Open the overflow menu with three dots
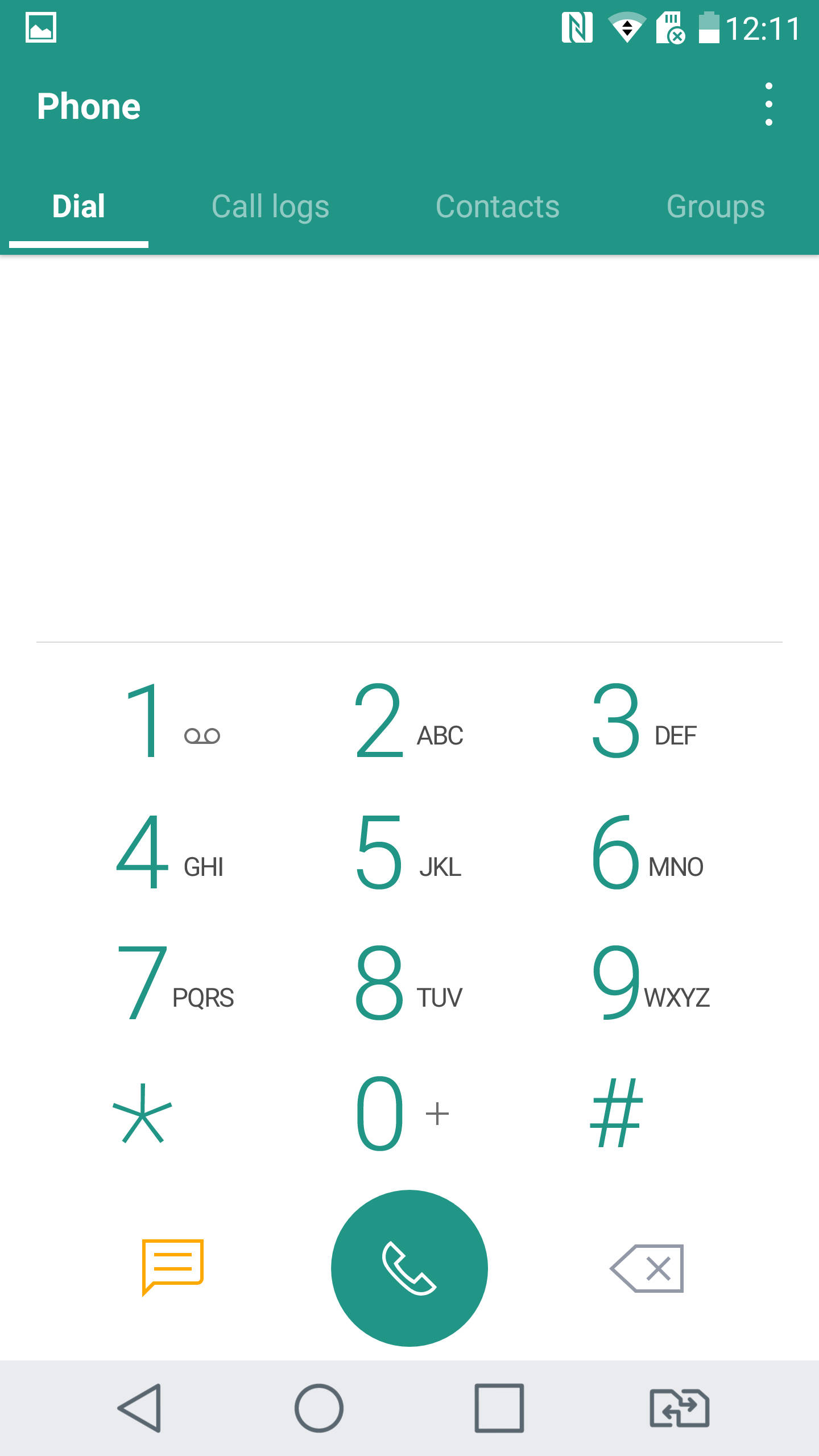819x1456 pixels. (x=769, y=104)
